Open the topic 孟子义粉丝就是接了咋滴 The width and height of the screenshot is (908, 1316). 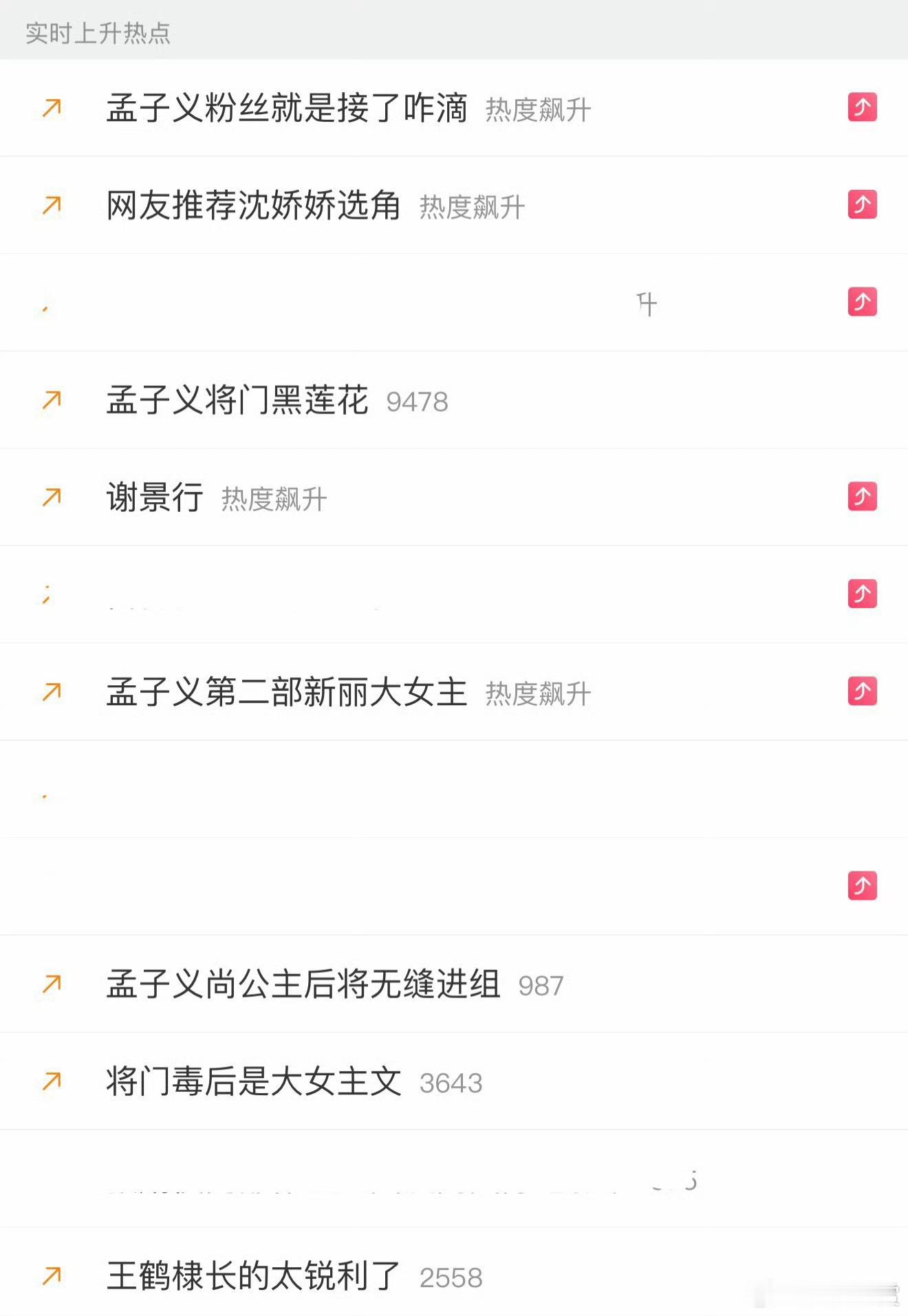[x=289, y=108]
